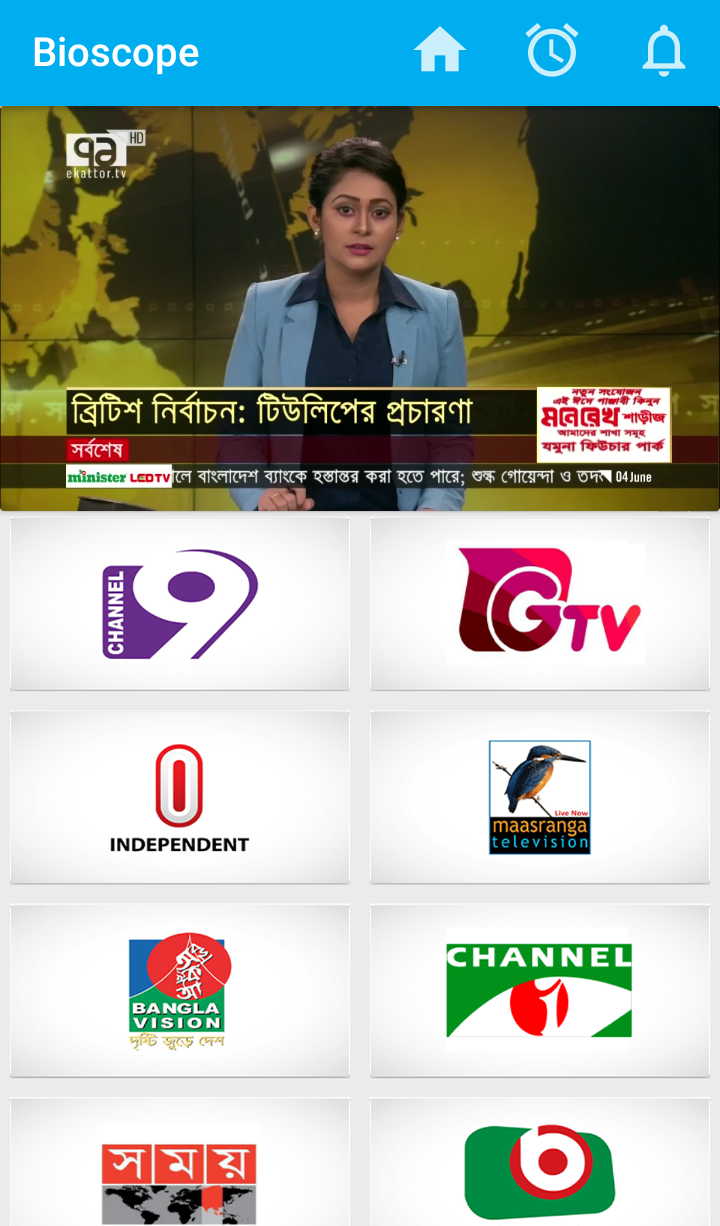The width and height of the screenshot is (720, 1226).
Task: Open the Somoy TV channel tile
Action: pyautogui.click(x=180, y=1165)
